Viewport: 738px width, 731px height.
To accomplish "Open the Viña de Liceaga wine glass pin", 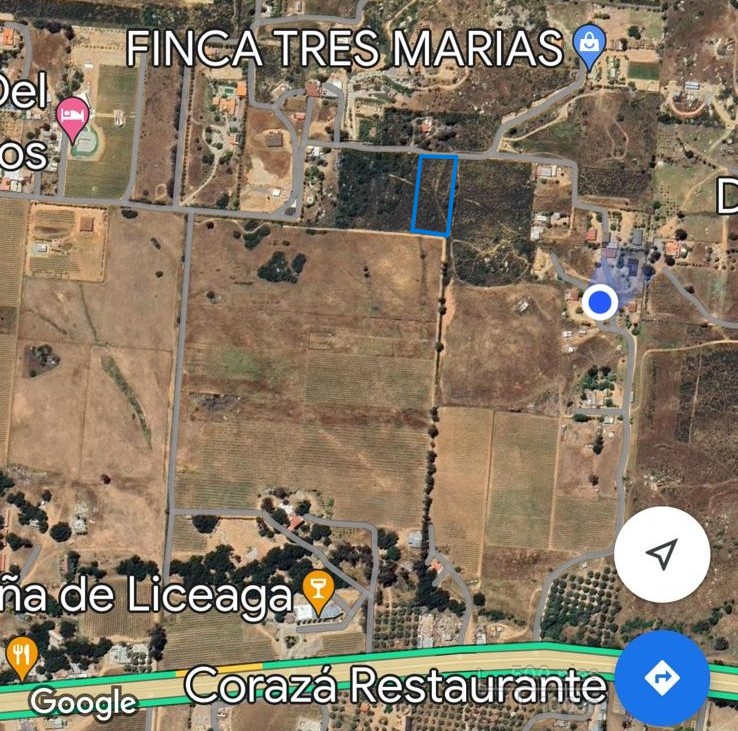I will point(318,592).
